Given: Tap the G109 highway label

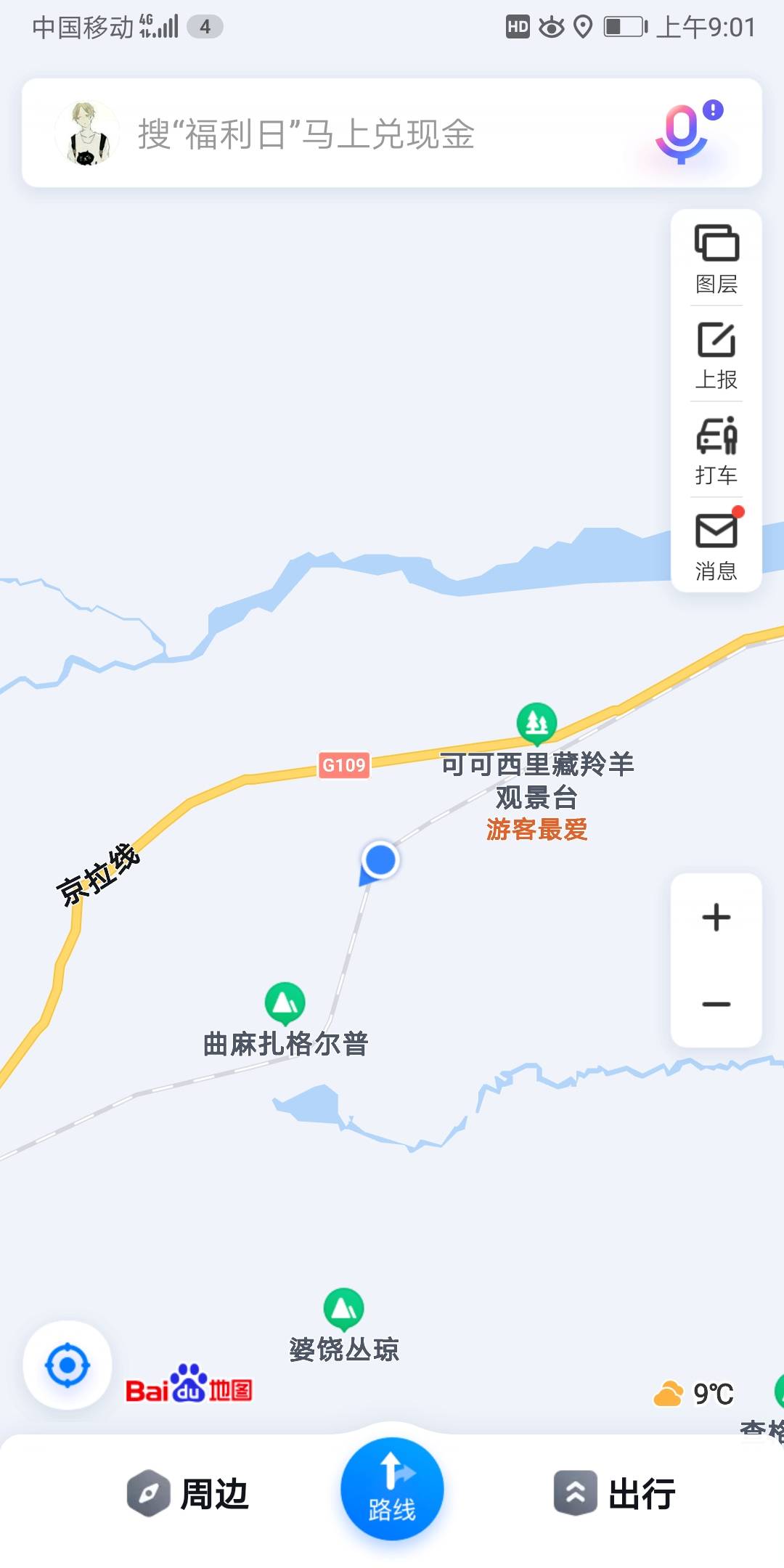Looking at the screenshot, I should coord(344,765).
